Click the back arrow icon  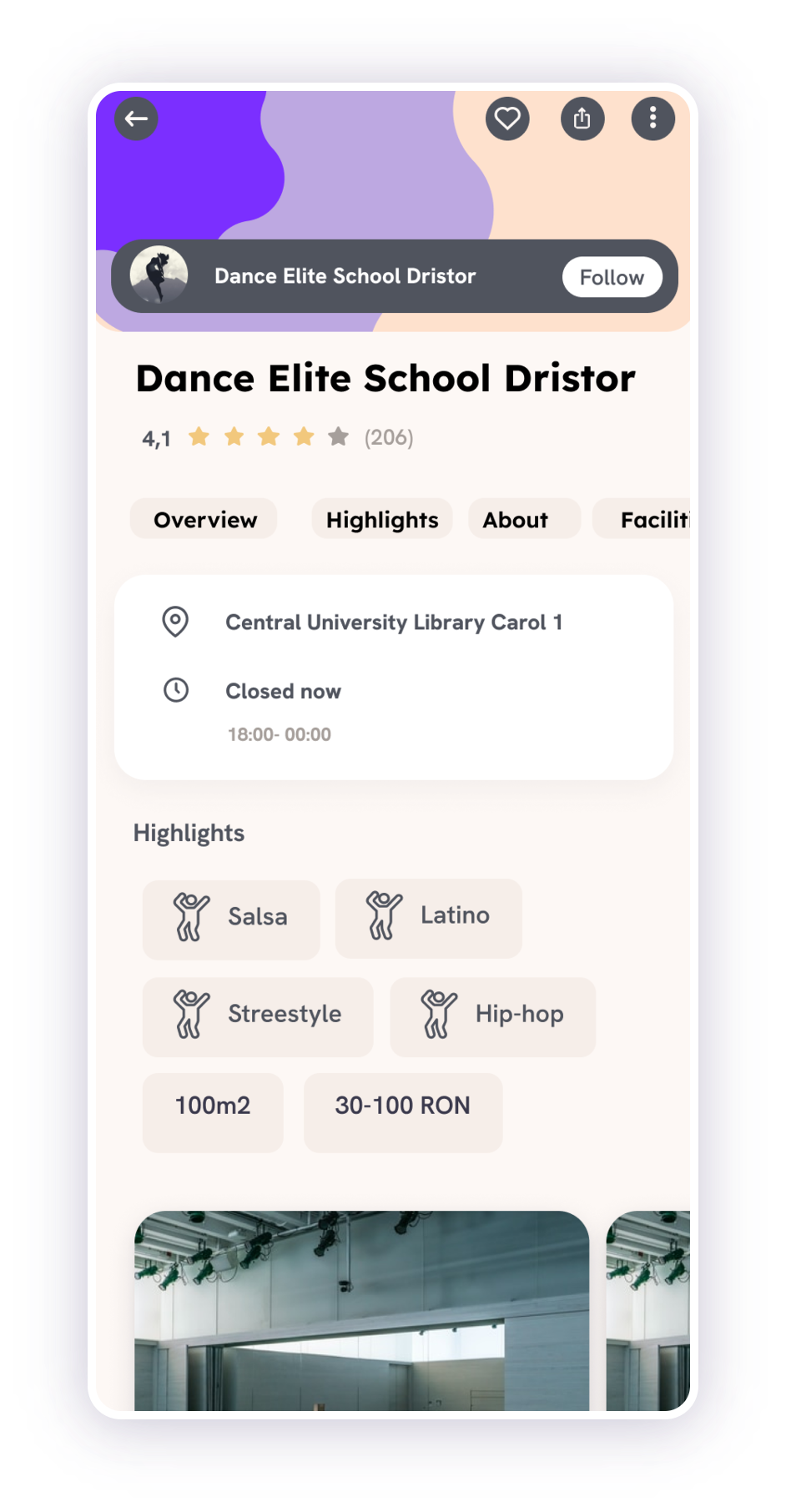(x=136, y=118)
